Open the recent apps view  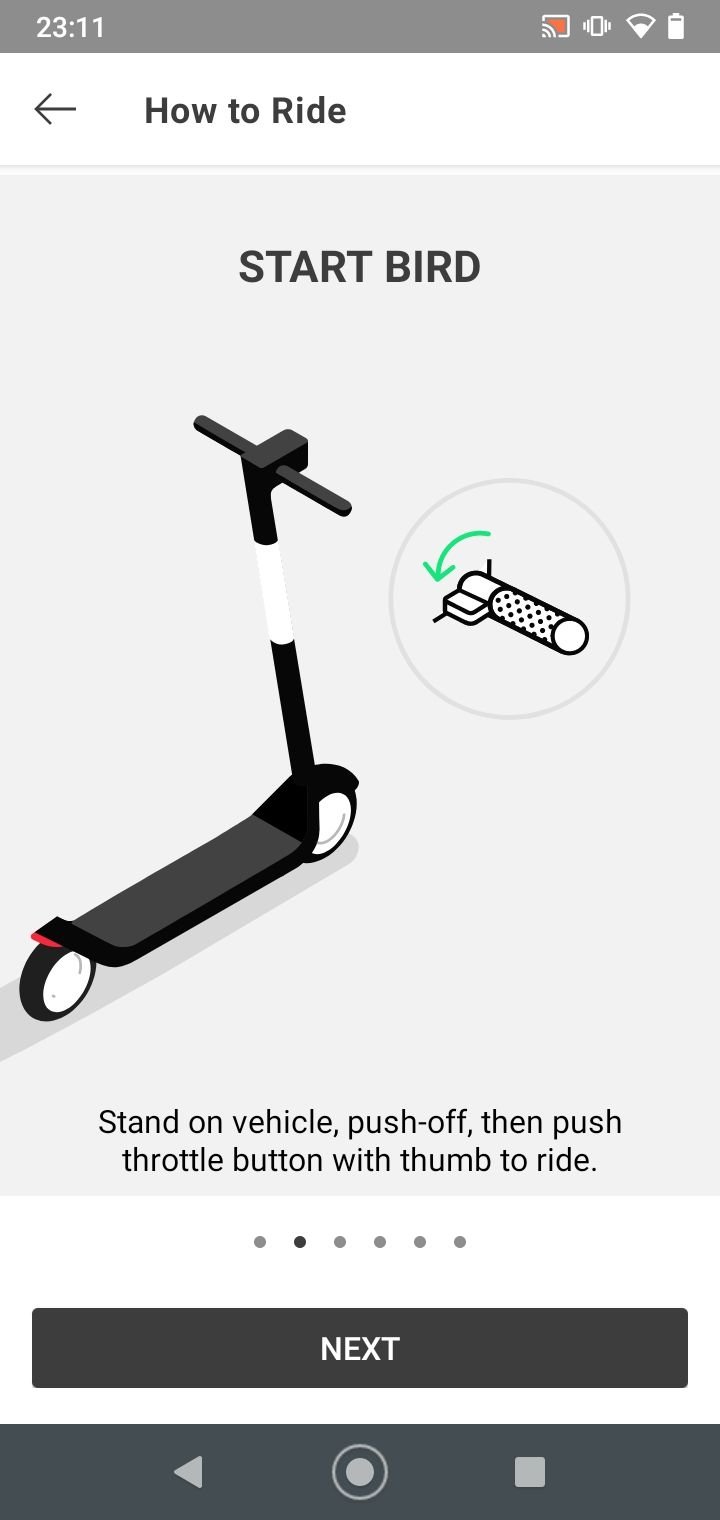coord(530,1472)
